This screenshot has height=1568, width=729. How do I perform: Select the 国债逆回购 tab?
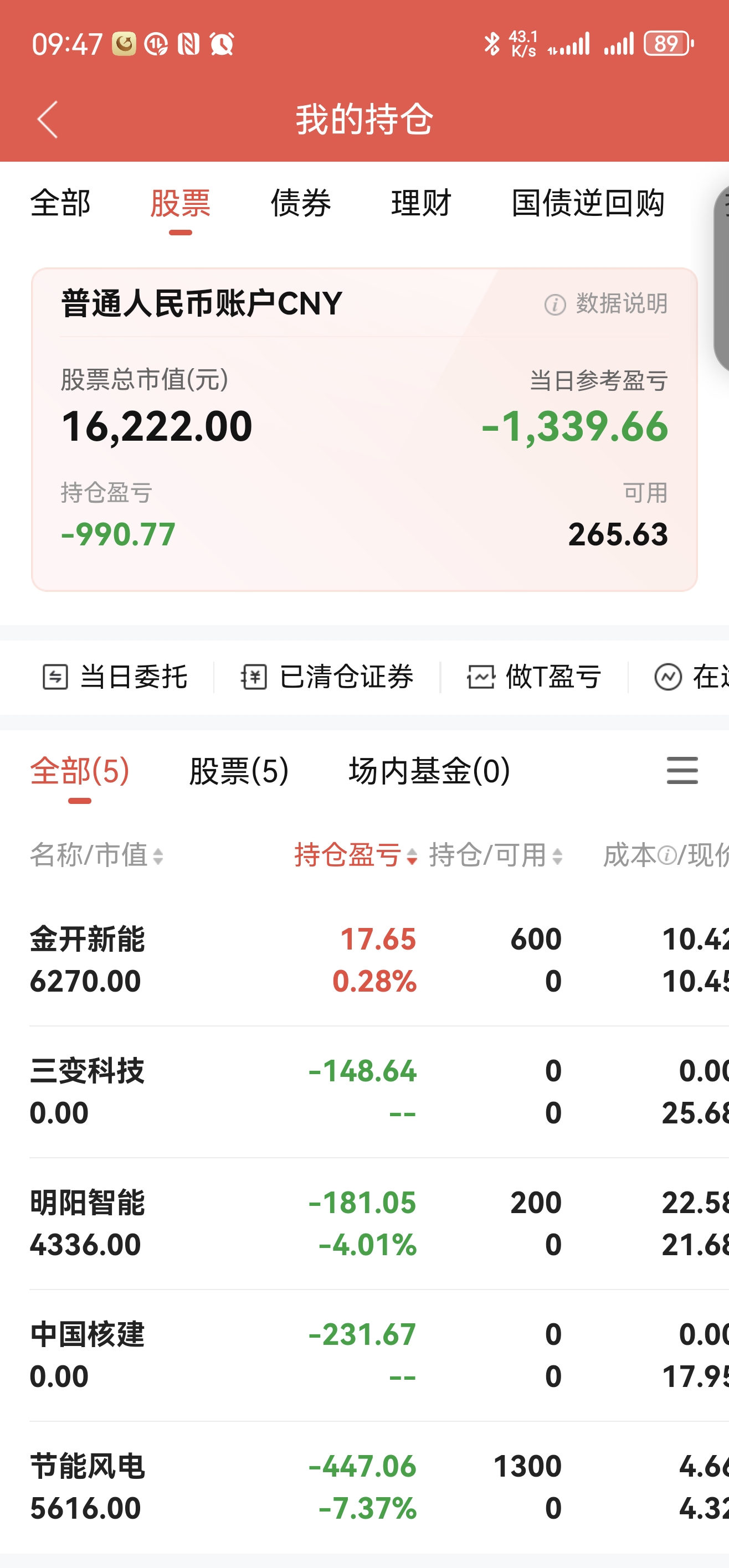(588, 203)
